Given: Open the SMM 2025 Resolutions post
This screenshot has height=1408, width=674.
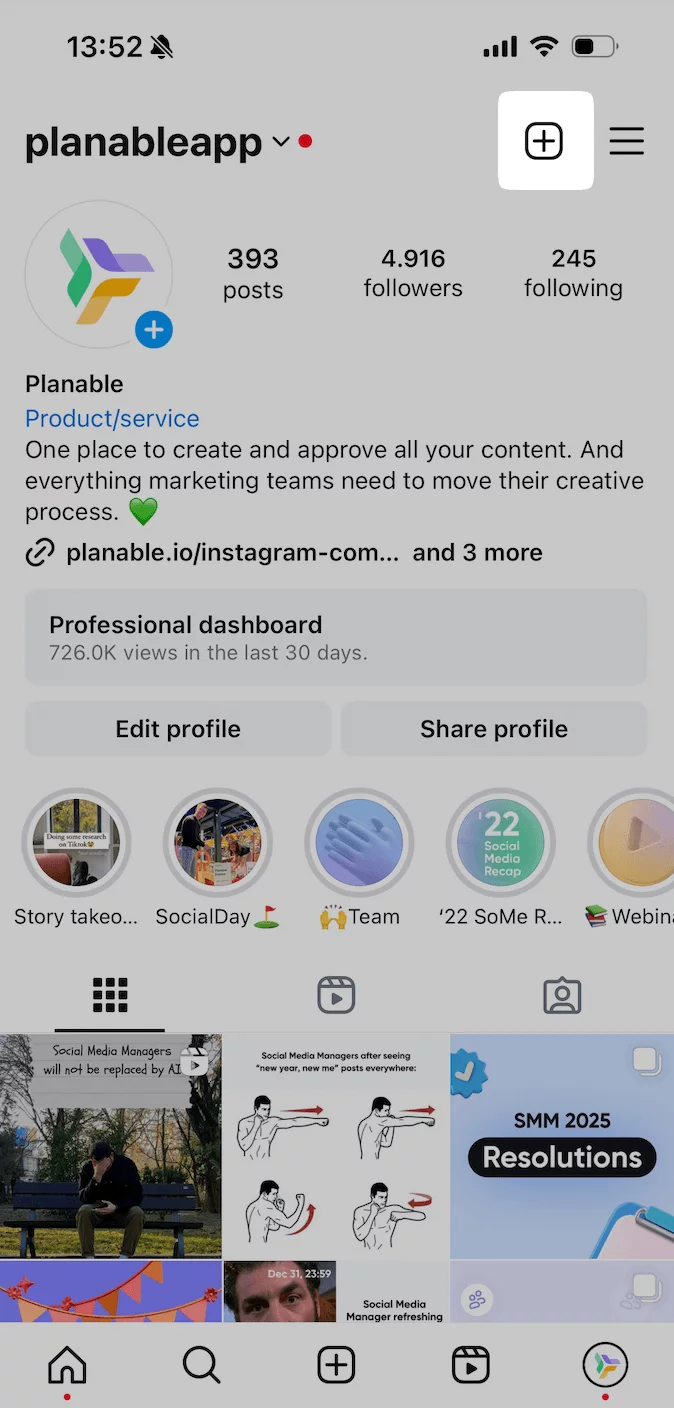Looking at the screenshot, I should coord(562,1146).
